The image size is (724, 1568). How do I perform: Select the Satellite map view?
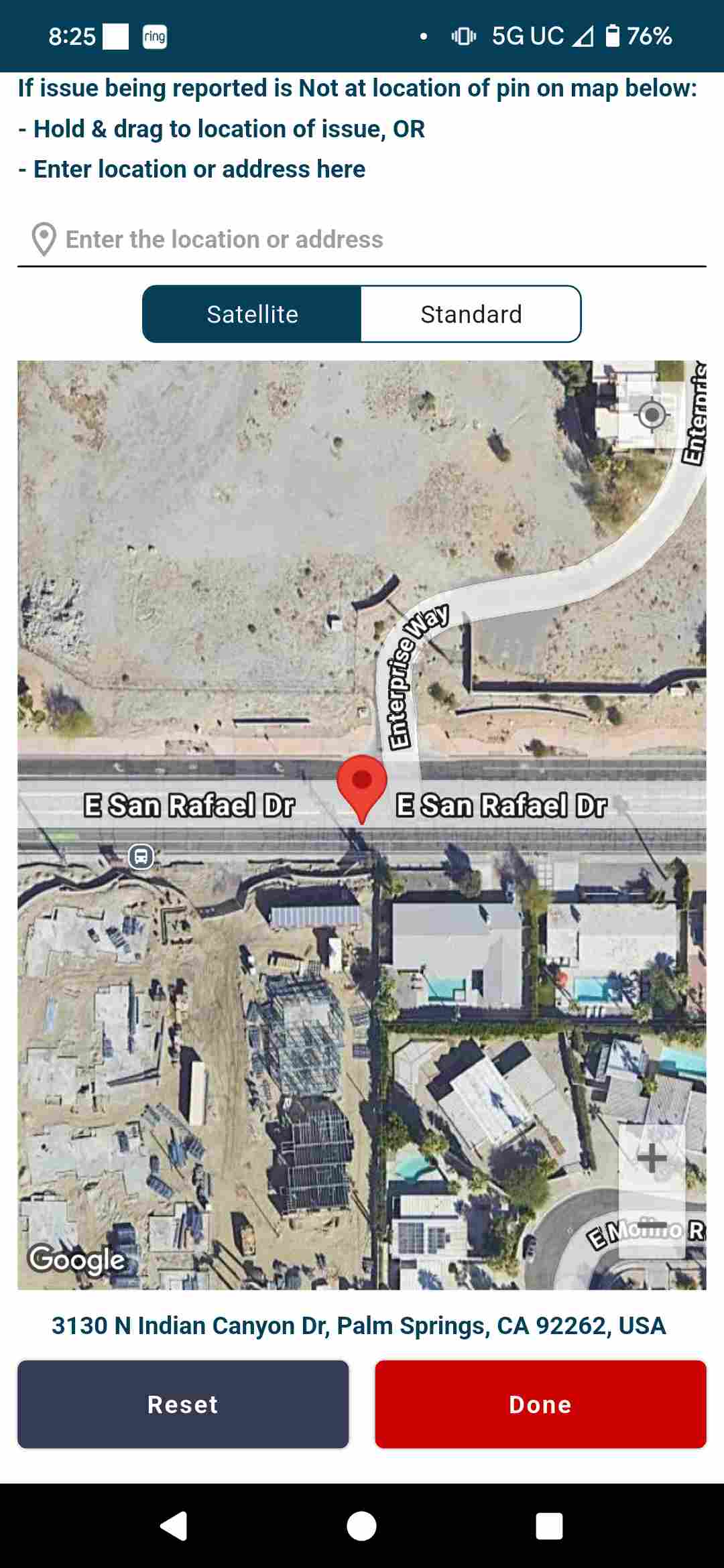click(252, 314)
